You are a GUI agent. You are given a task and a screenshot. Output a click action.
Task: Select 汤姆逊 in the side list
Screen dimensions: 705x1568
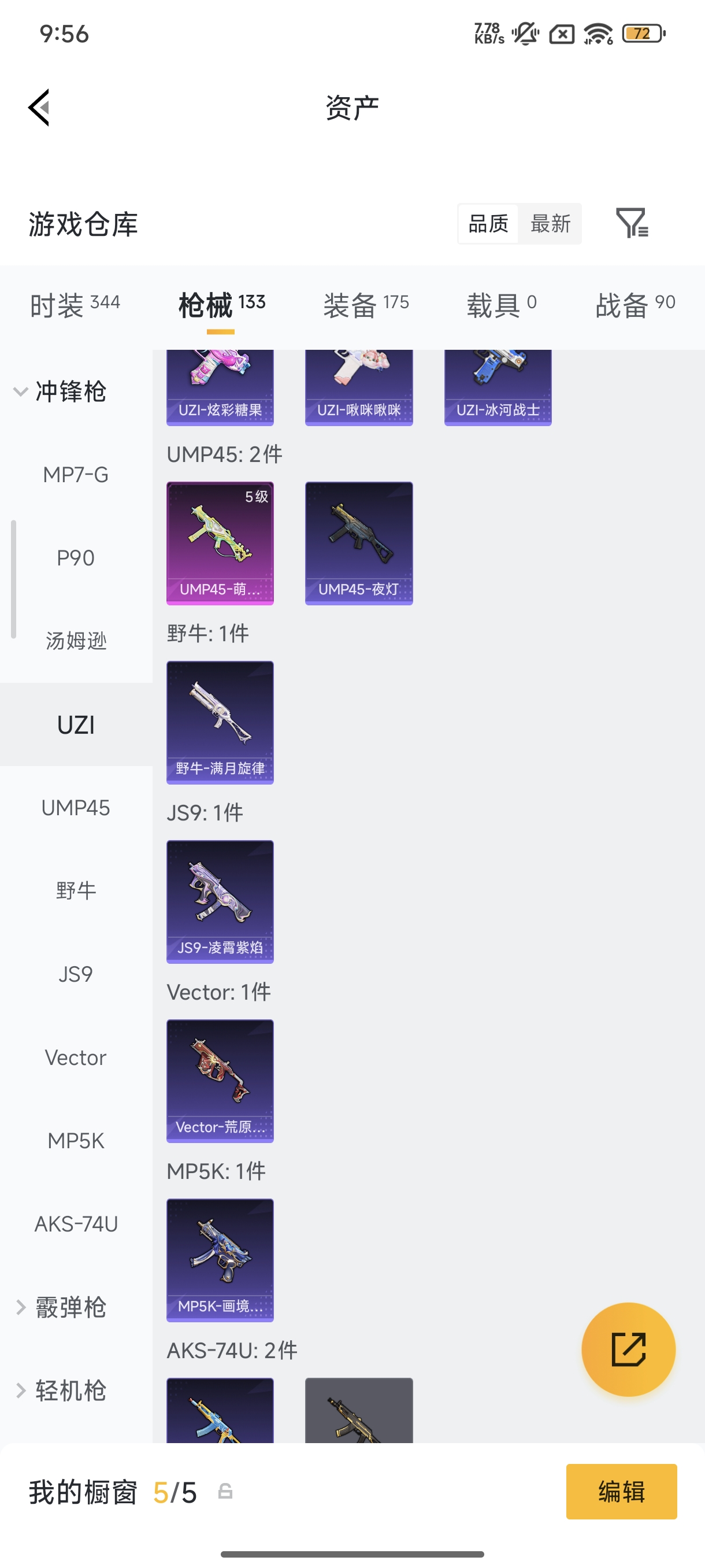[x=76, y=641]
